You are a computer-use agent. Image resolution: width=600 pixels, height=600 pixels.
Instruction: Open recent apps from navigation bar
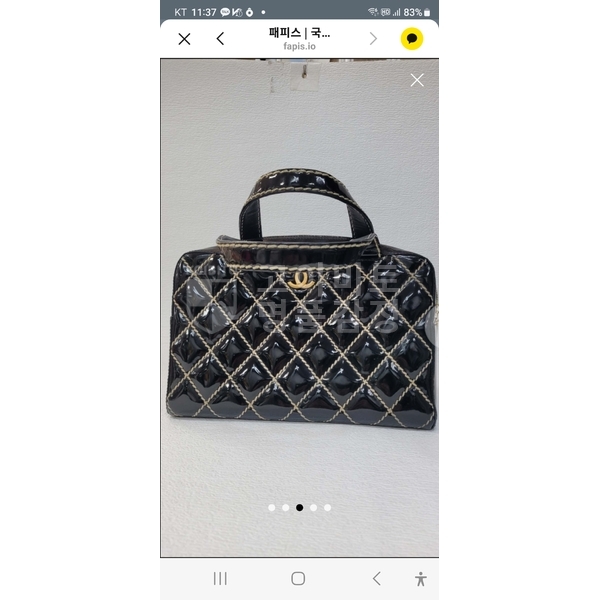[220, 578]
